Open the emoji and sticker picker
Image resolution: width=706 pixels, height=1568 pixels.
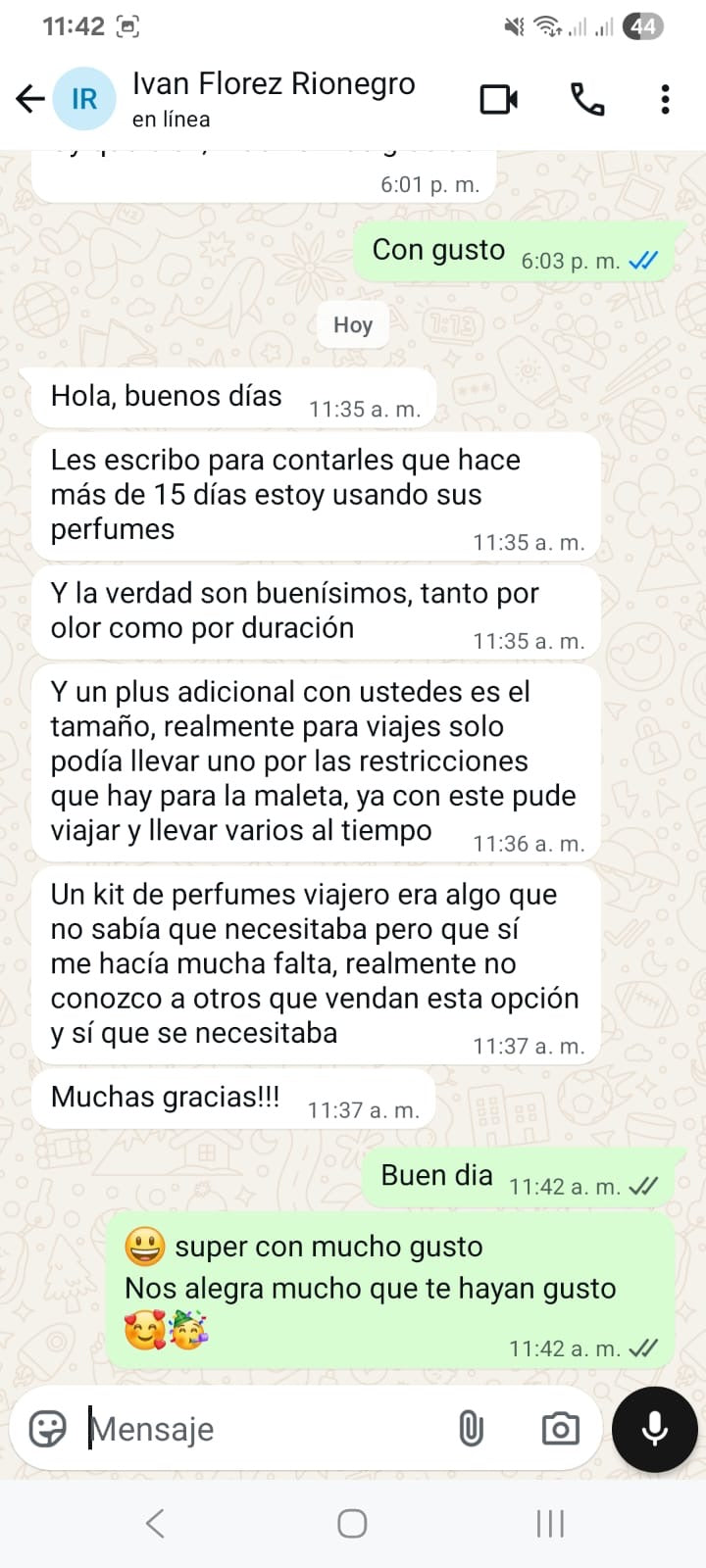point(47,1429)
